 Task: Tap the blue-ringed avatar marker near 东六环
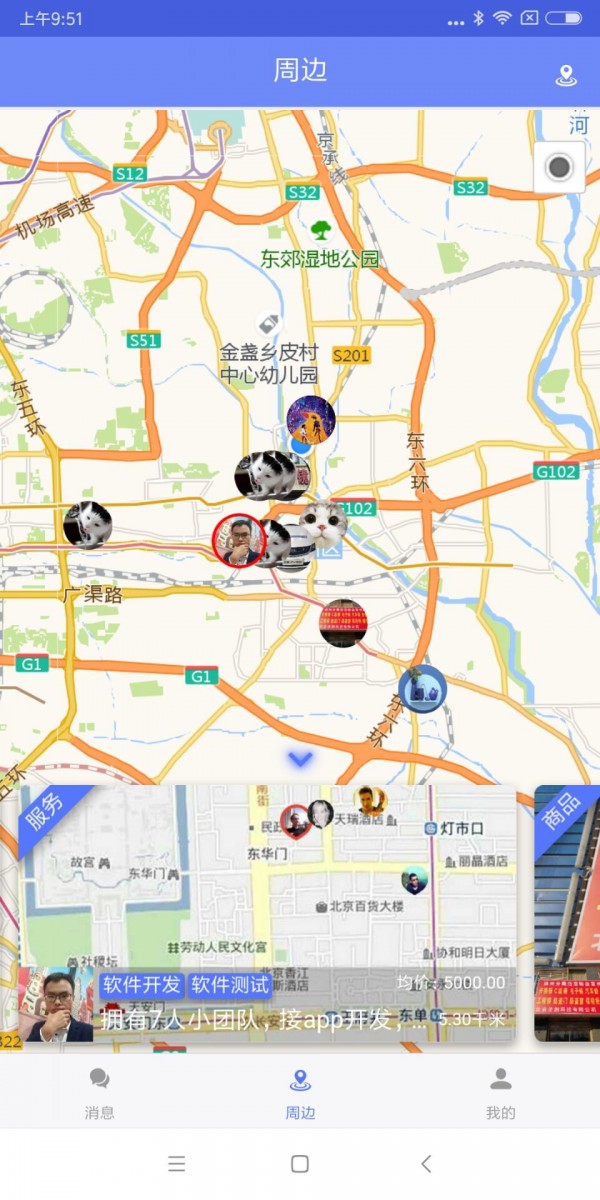(422, 689)
